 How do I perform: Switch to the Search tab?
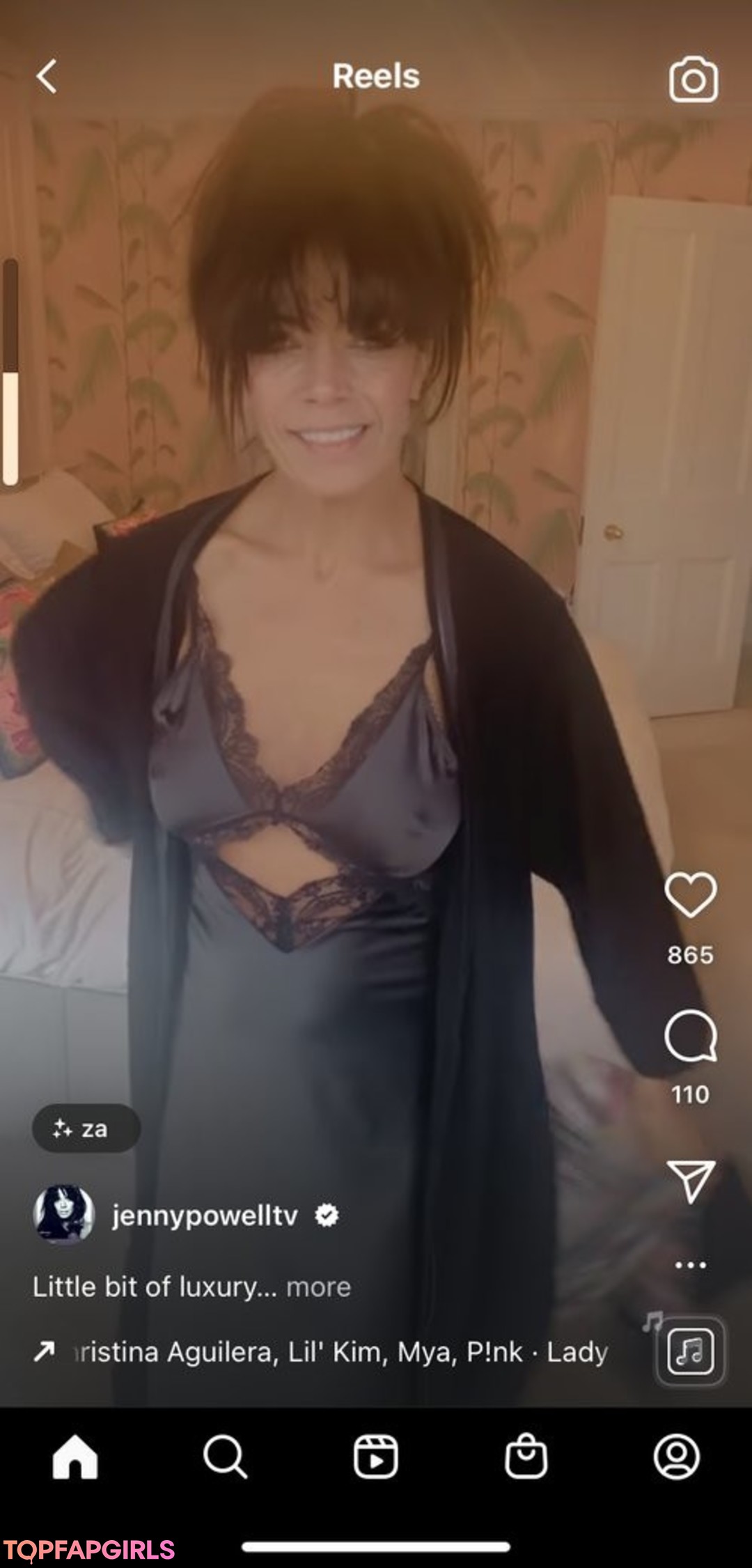226,1456
